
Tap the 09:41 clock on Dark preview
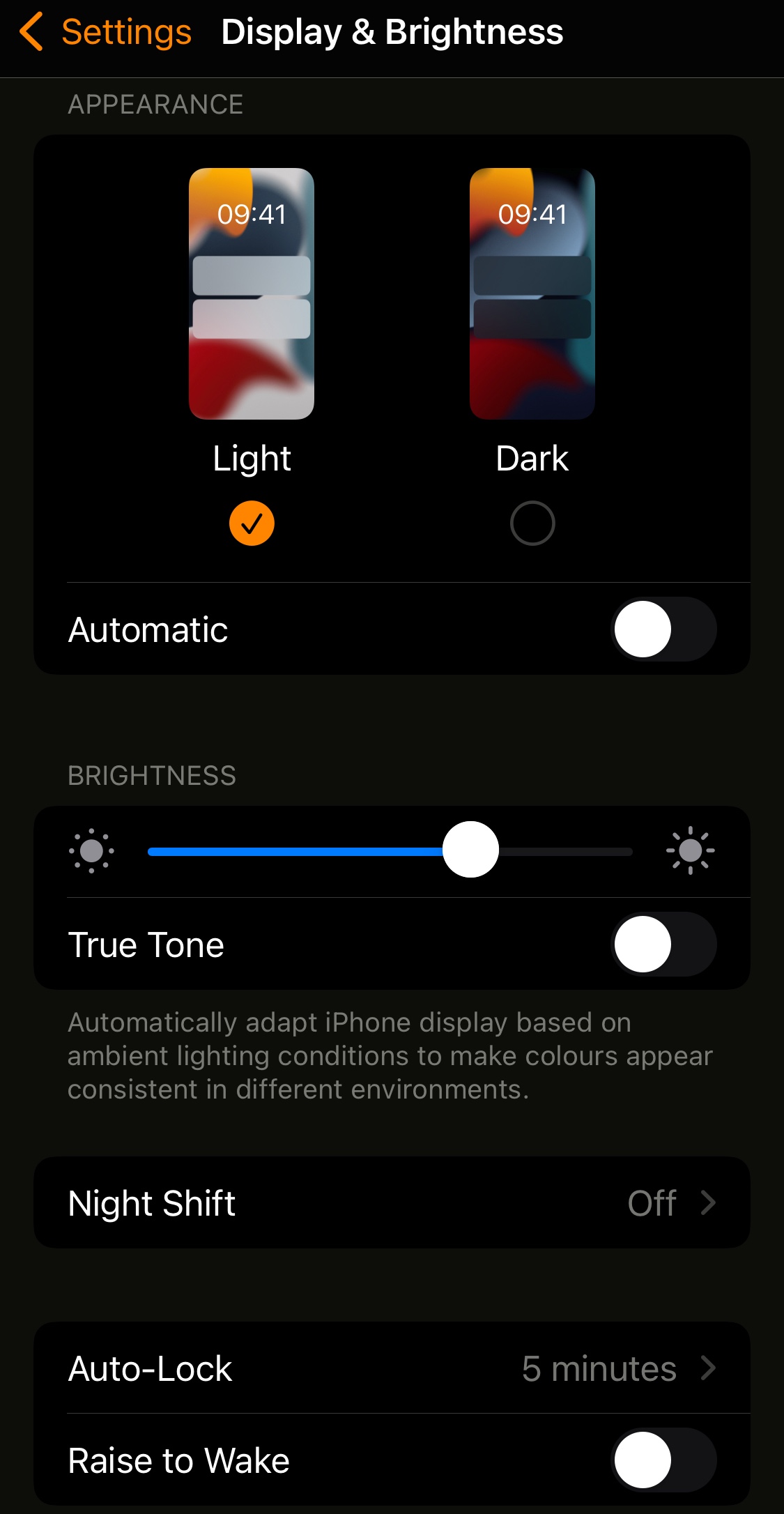tap(532, 215)
